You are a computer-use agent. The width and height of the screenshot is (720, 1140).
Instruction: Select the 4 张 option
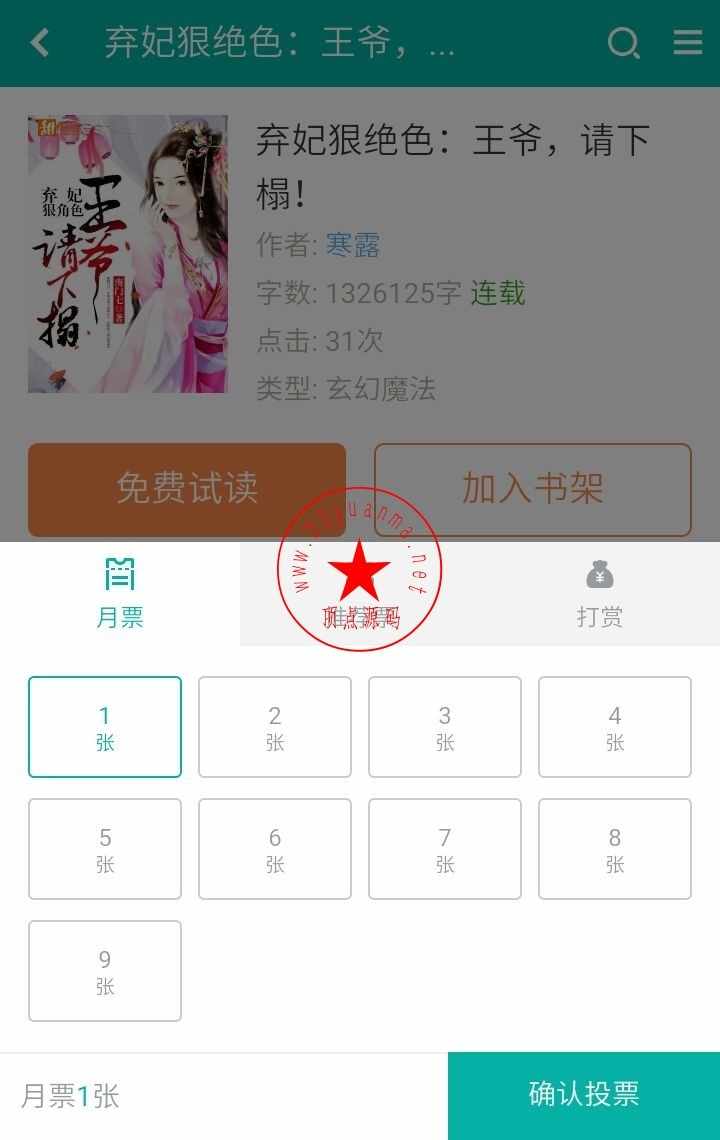[615, 727]
